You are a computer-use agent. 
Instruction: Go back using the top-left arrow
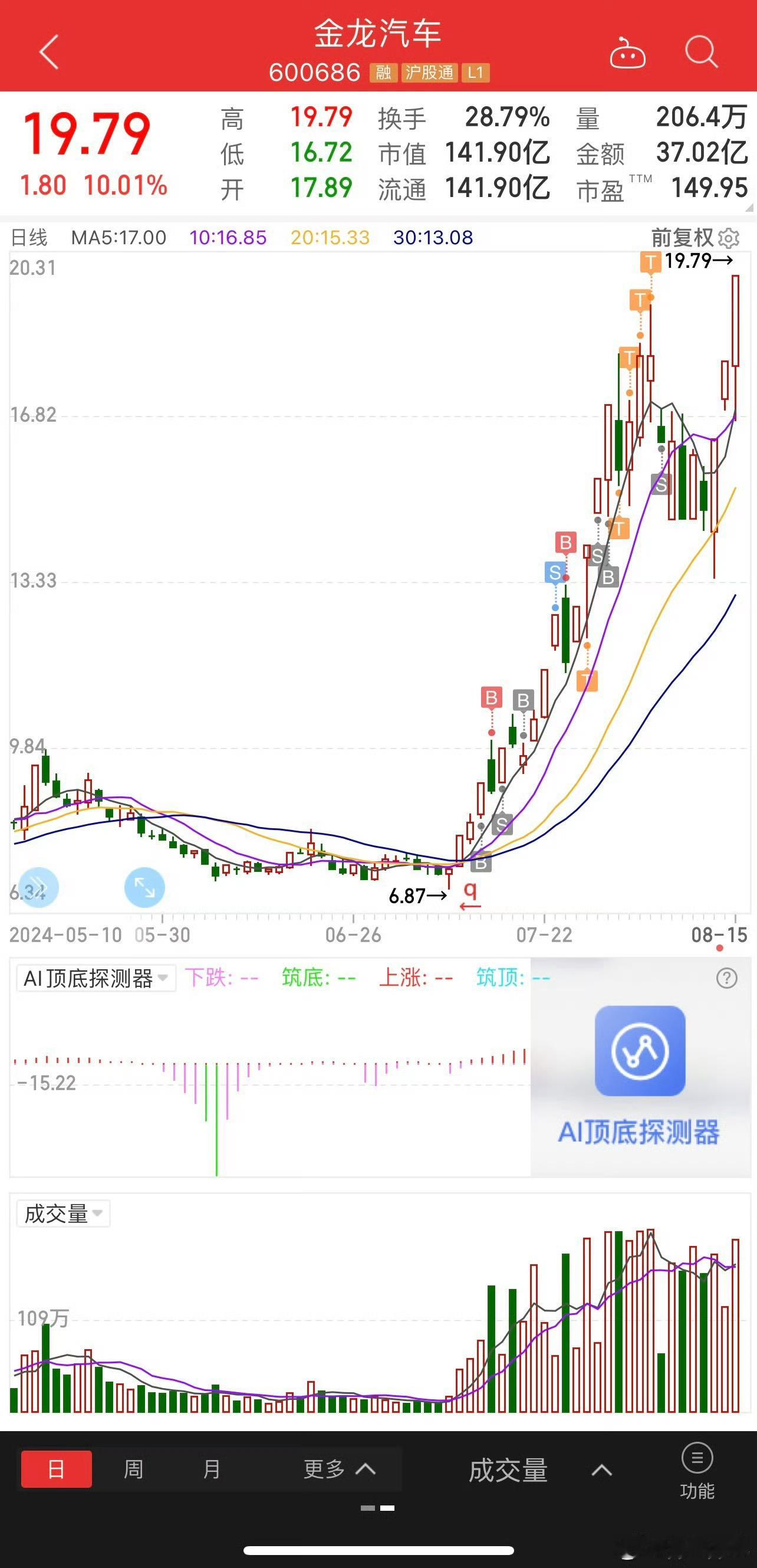(50, 52)
